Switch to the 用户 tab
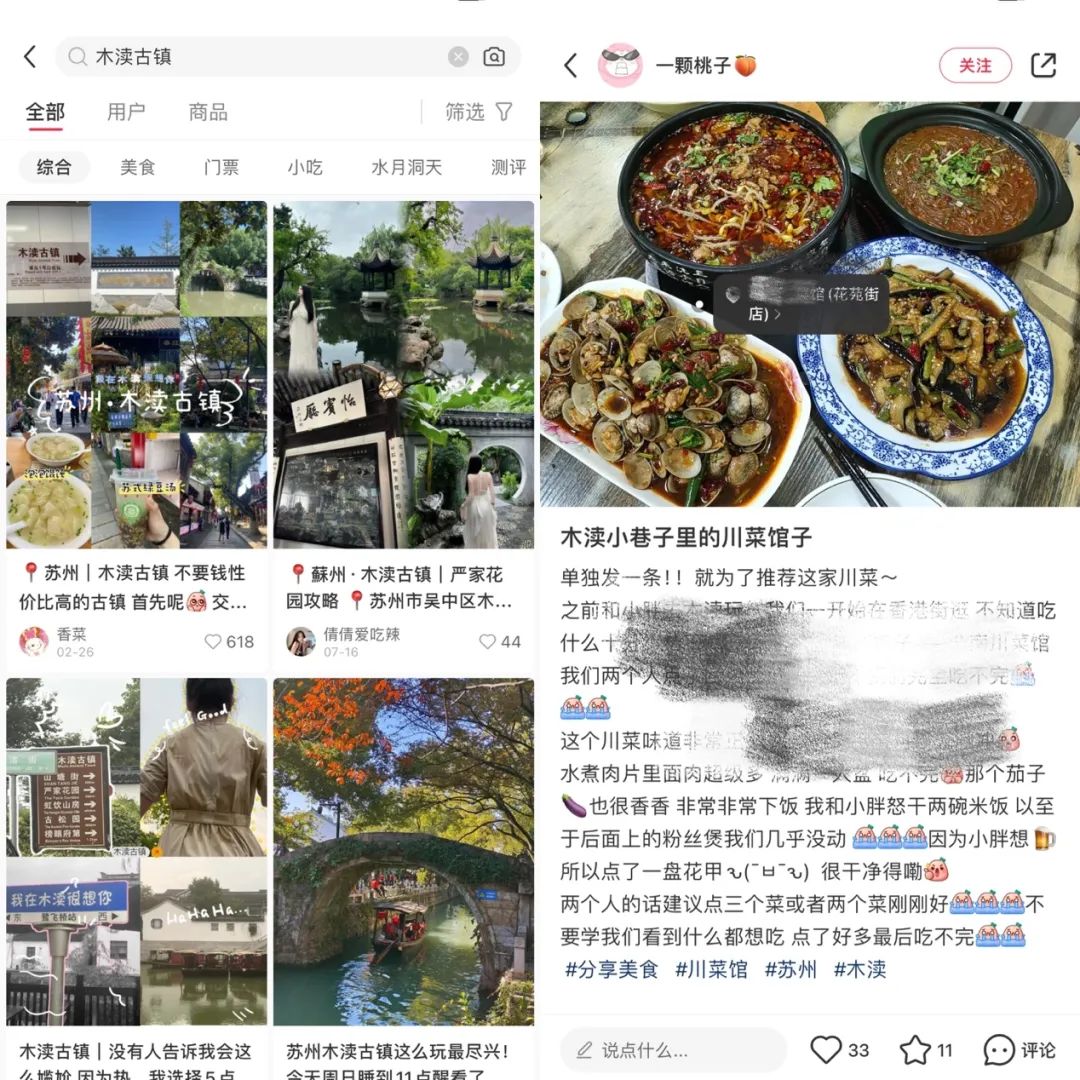The width and height of the screenshot is (1080, 1080). click(x=126, y=112)
